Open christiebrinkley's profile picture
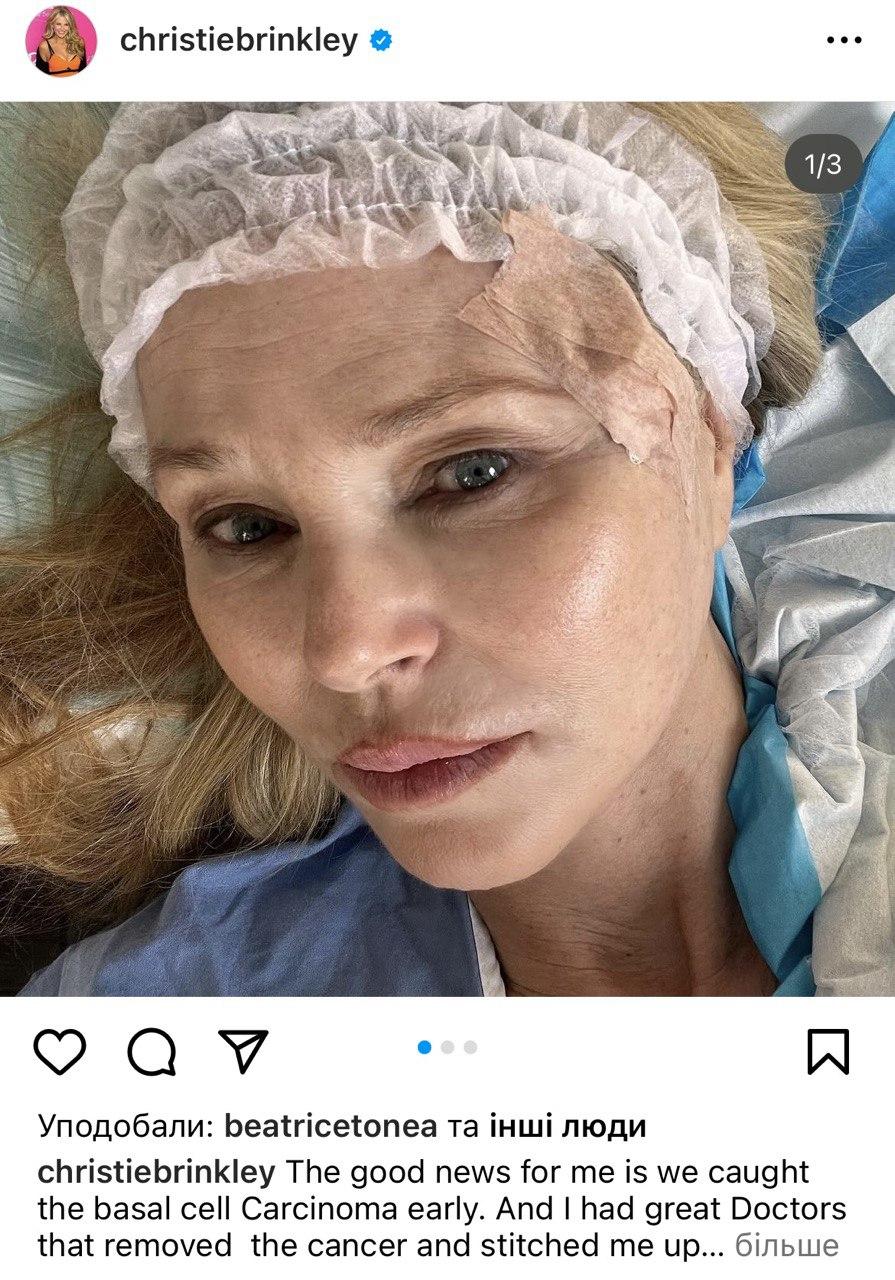Image resolution: width=895 pixels, height=1280 pixels. coord(61,41)
